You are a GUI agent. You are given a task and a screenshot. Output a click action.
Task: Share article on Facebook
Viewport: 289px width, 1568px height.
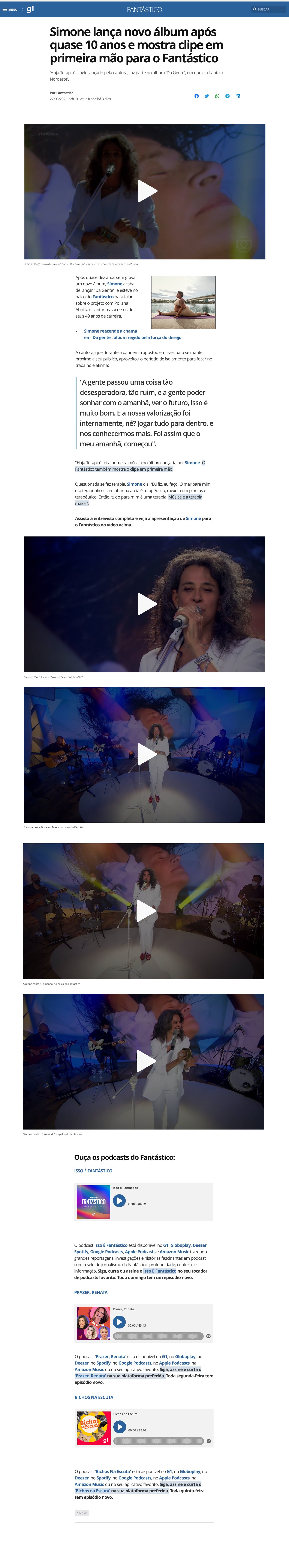tap(196, 96)
